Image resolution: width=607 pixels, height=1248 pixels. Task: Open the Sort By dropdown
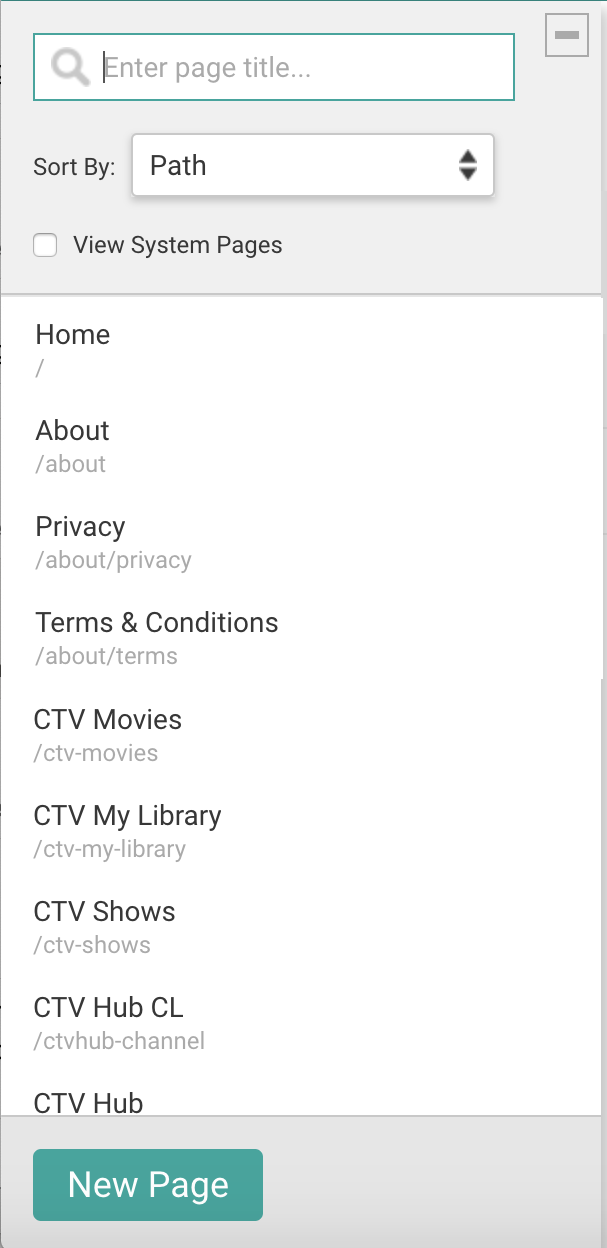tap(313, 165)
